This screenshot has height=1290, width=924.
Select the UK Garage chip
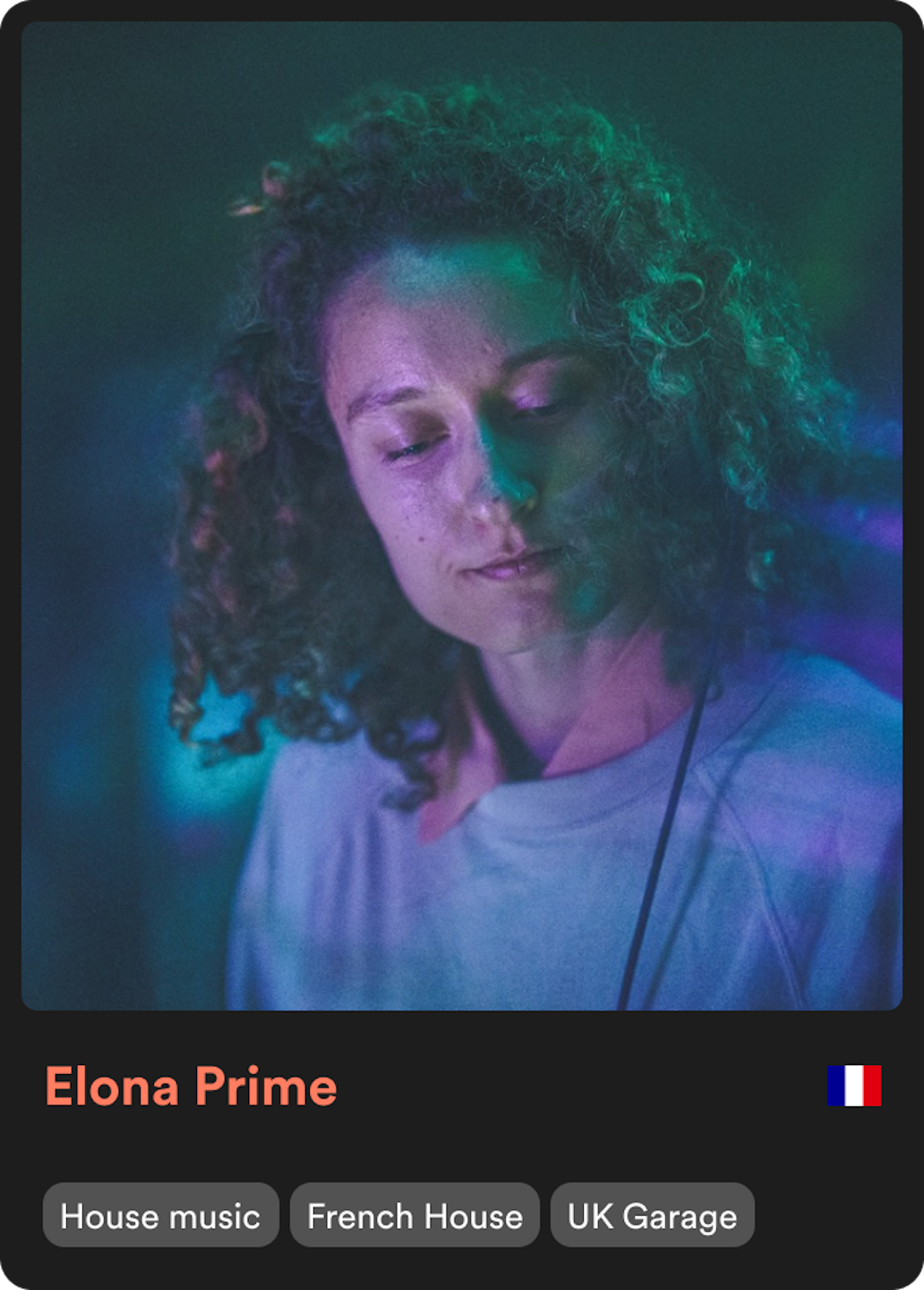click(652, 1216)
